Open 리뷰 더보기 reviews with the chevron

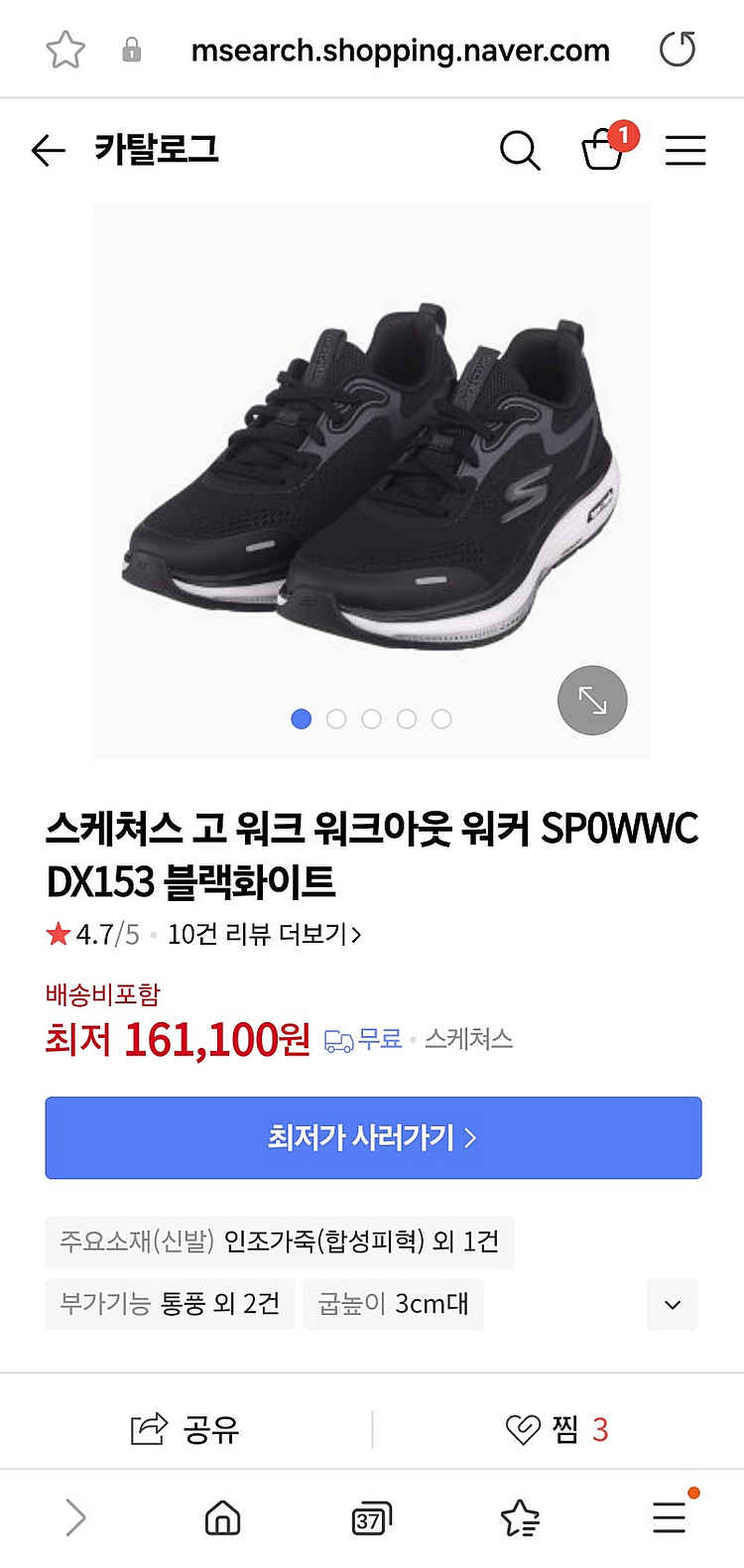pos(262,935)
